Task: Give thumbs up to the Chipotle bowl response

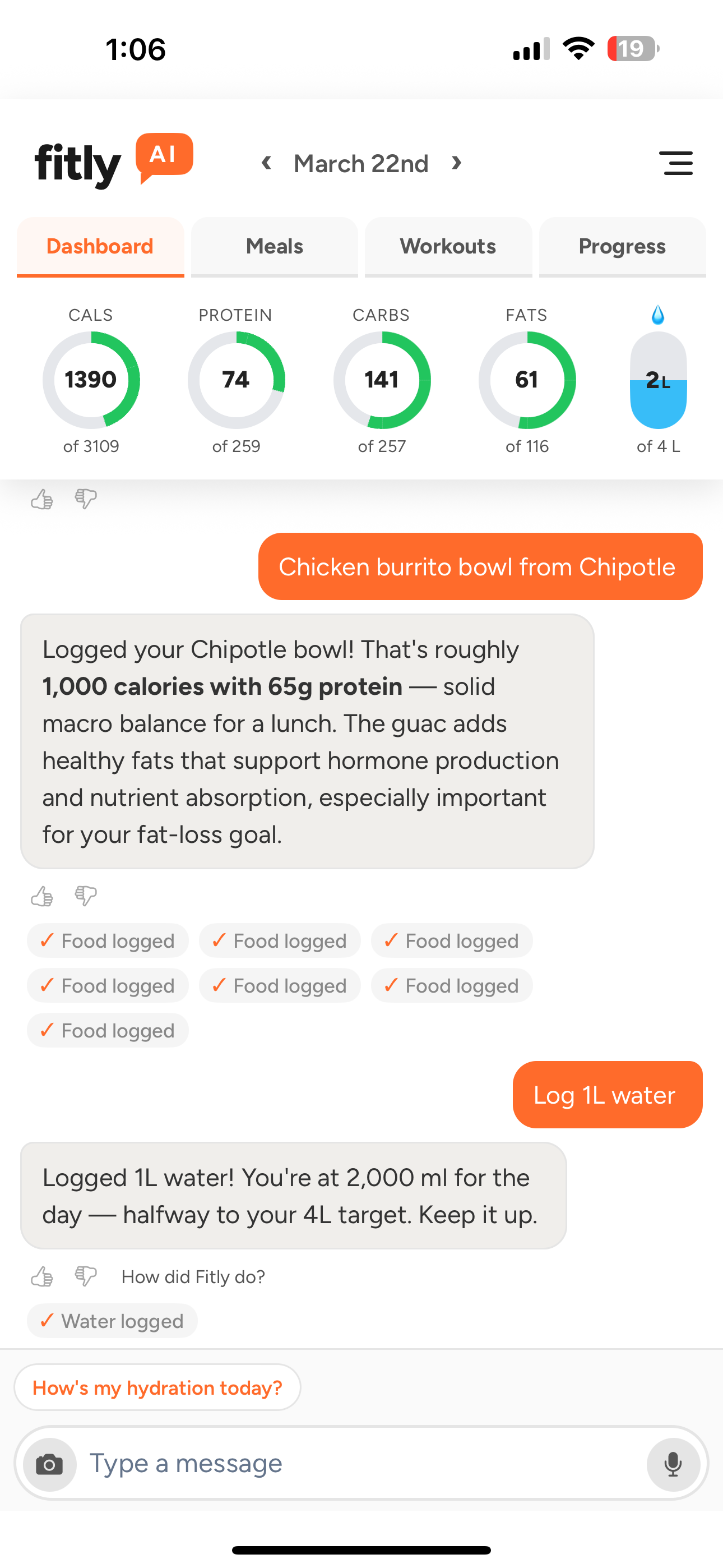Action: pos(41,896)
